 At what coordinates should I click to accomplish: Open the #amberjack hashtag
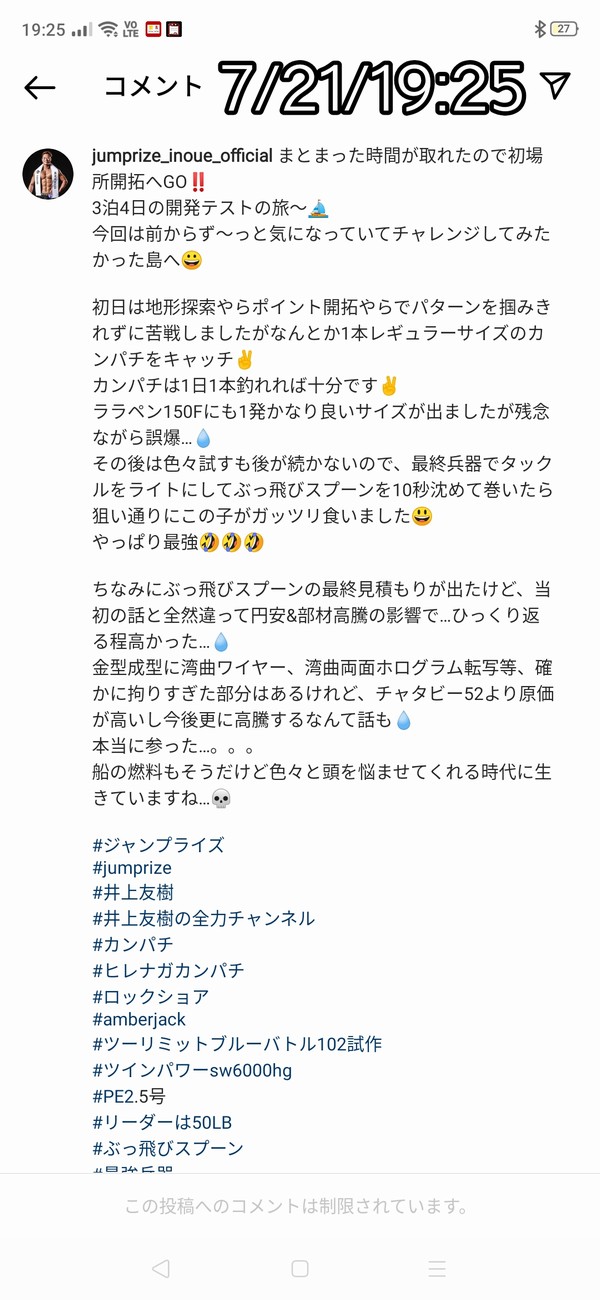(139, 1020)
